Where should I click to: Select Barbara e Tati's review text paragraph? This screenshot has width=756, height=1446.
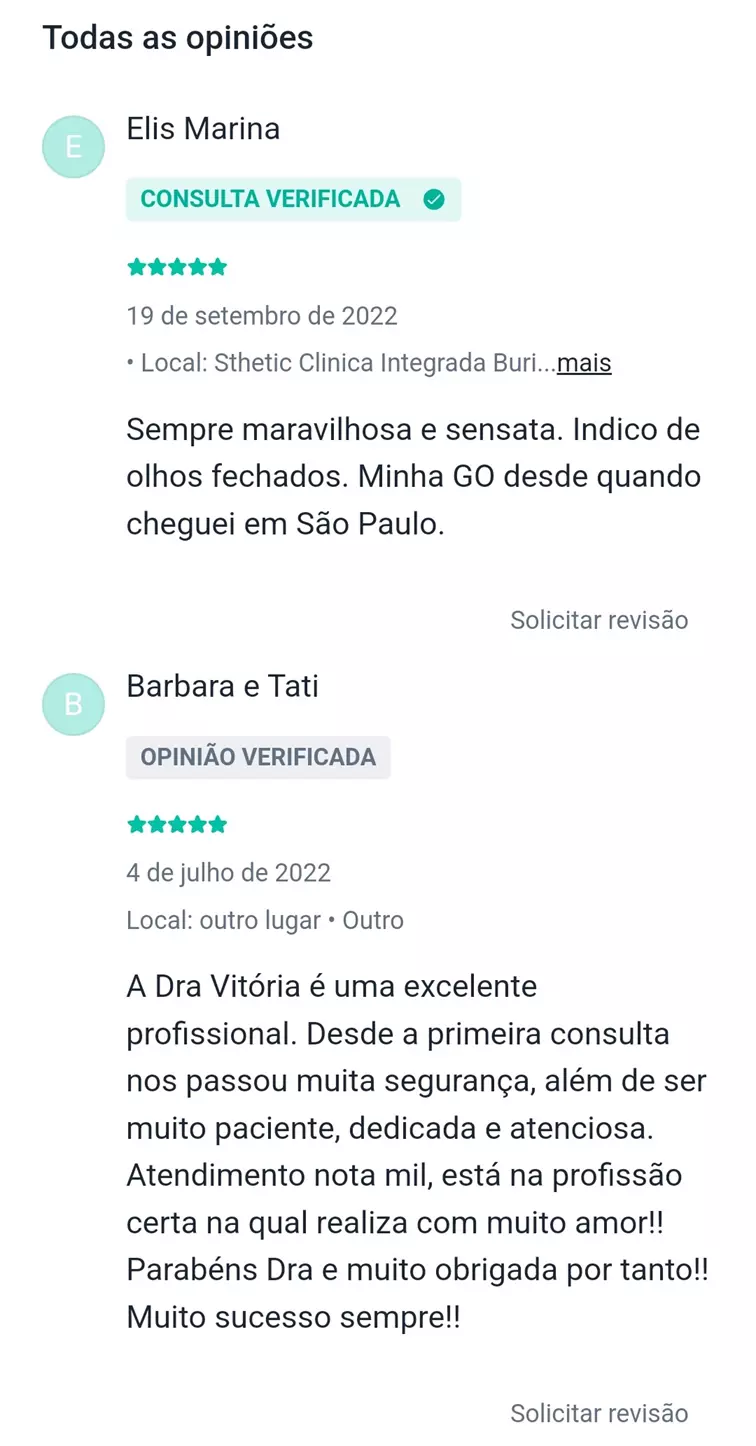(400, 1150)
